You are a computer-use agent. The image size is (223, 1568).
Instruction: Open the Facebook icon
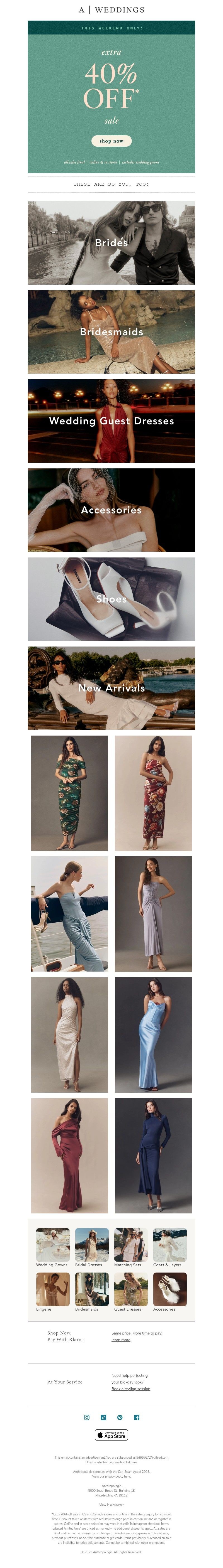(137, 1417)
